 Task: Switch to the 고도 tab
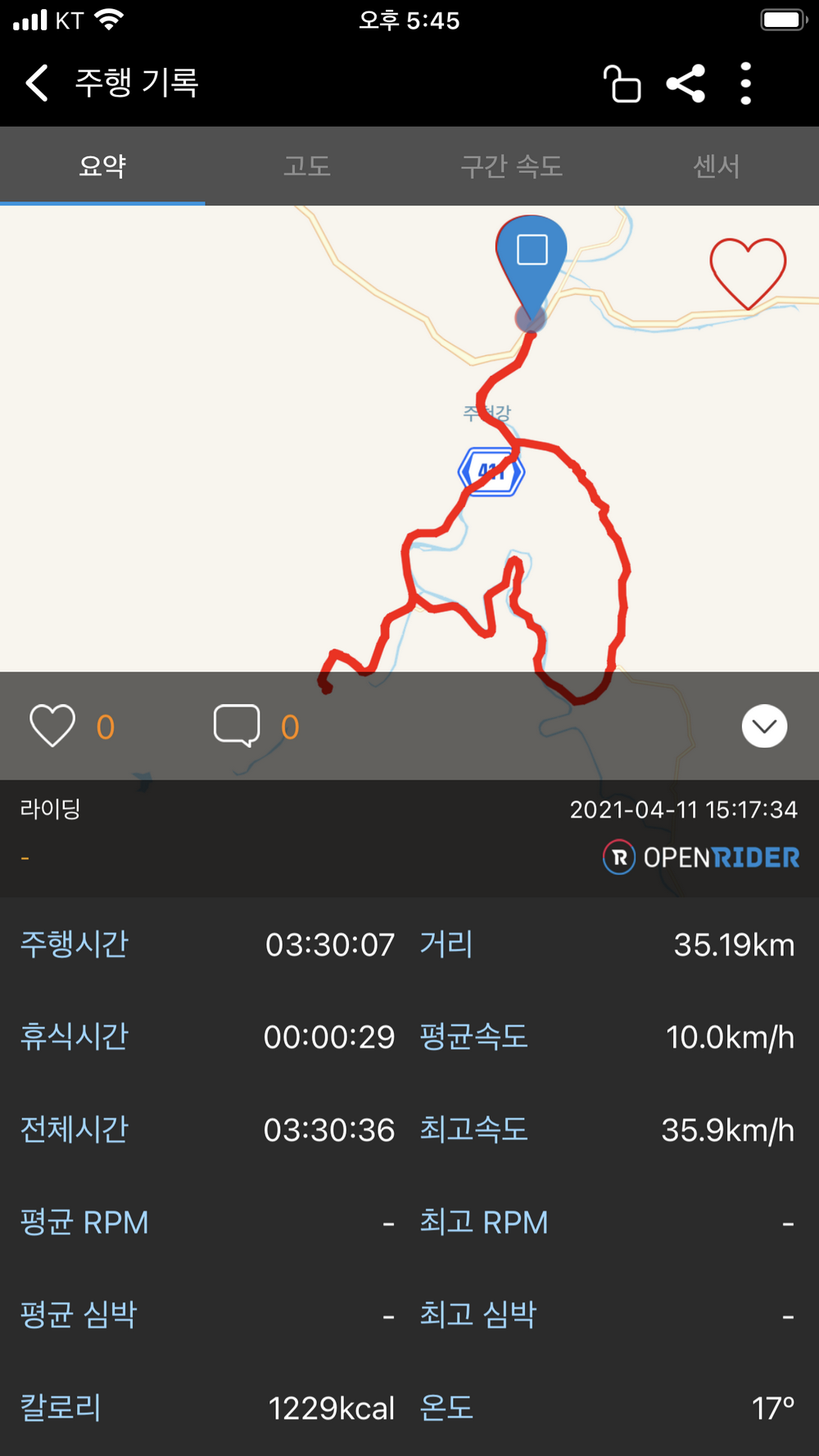tap(307, 166)
